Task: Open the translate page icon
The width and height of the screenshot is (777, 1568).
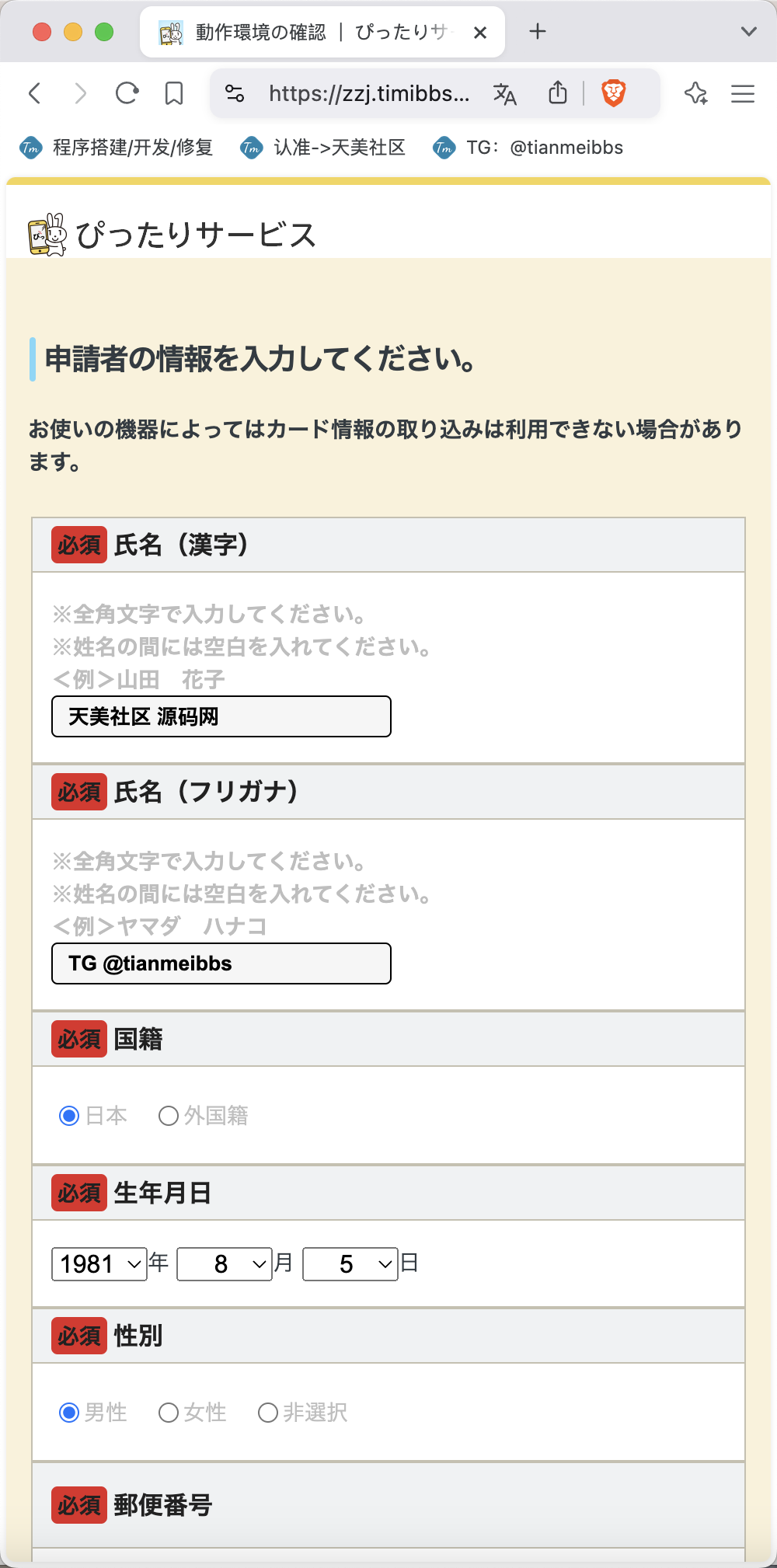Action: point(505,94)
